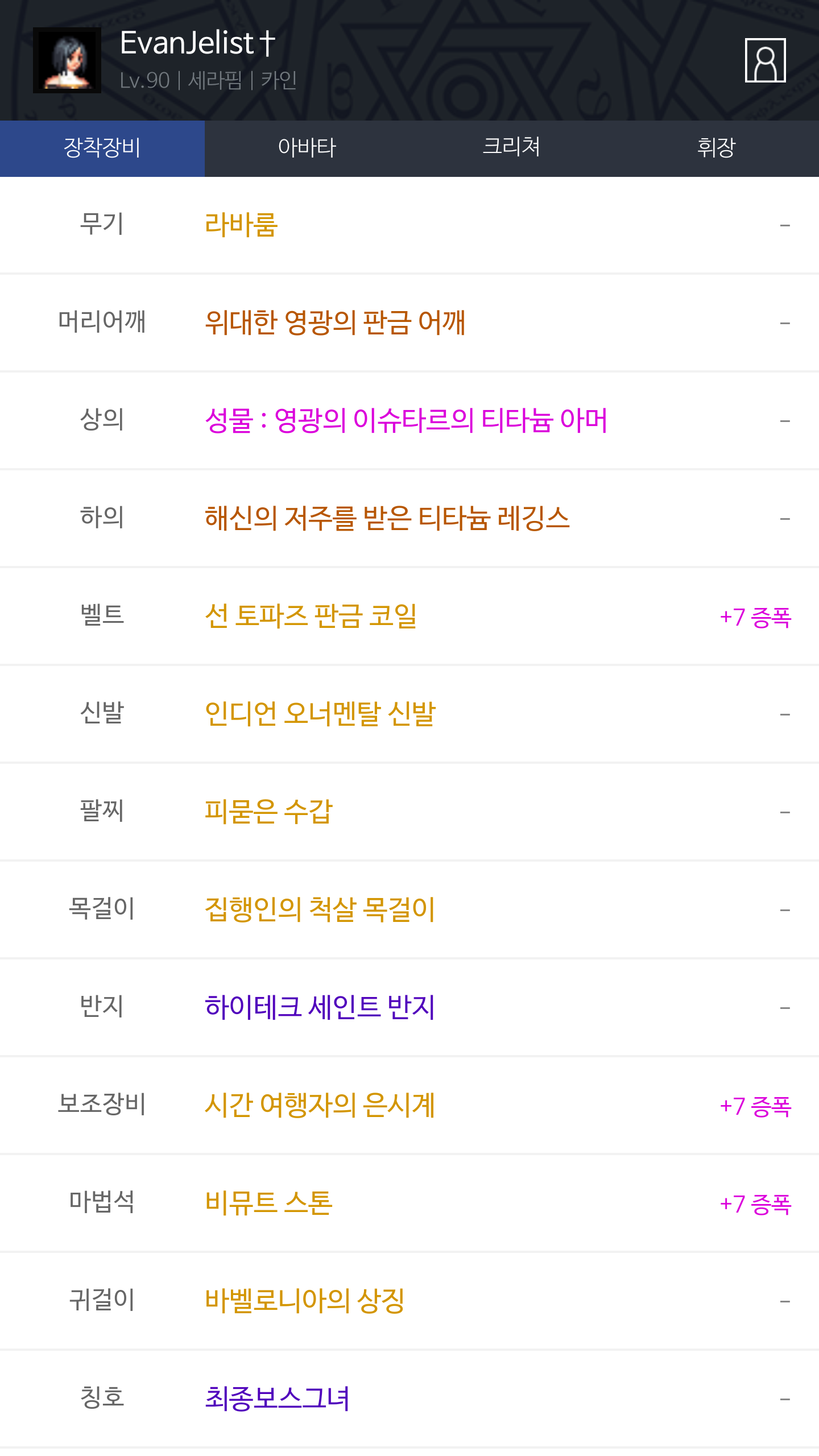Open the character profile icon
This screenshot has height=1456, width=819.
(765, 60)
